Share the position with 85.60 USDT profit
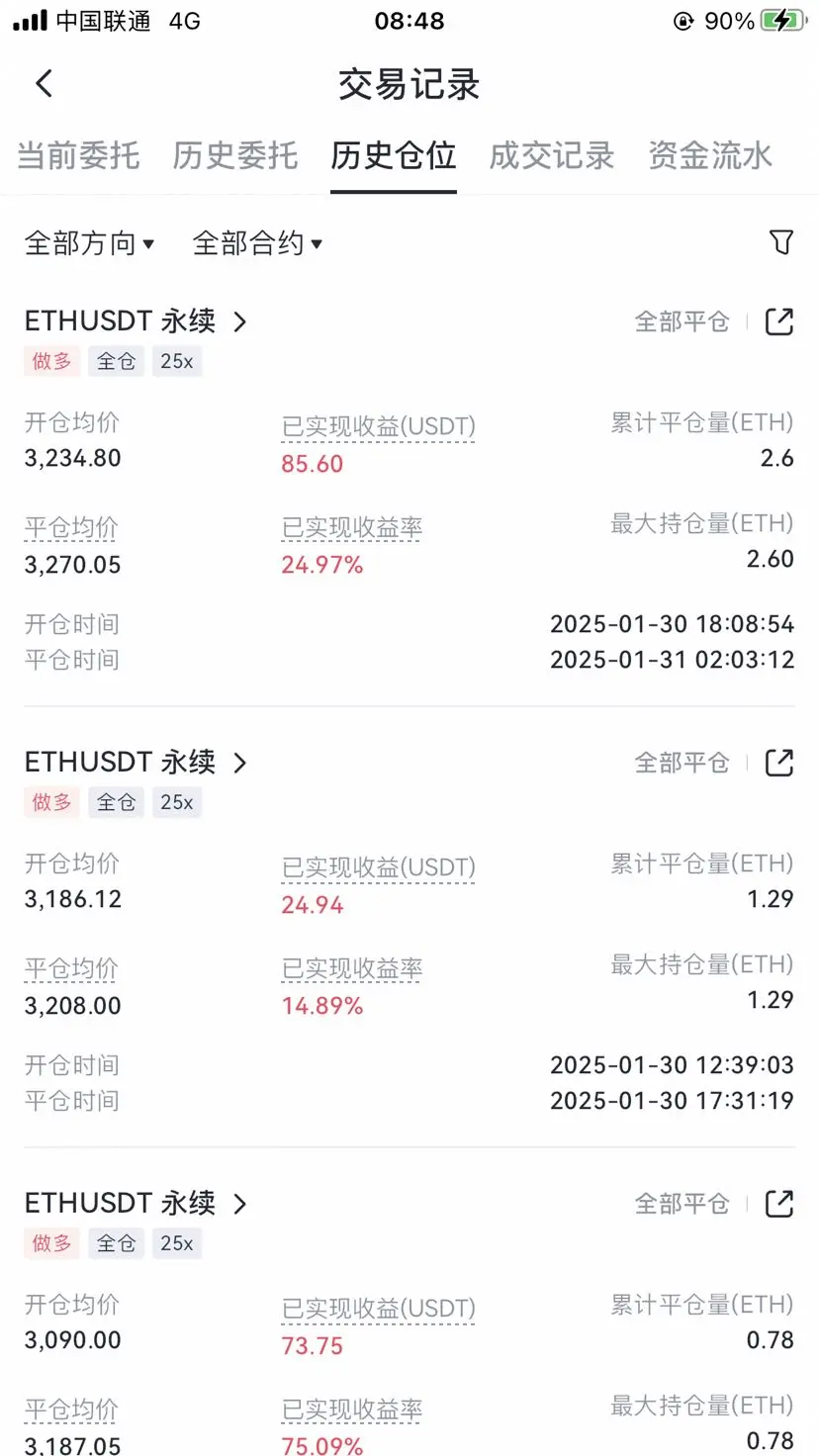The height and width of the screenshot is (1456, 819). point(779,321)
